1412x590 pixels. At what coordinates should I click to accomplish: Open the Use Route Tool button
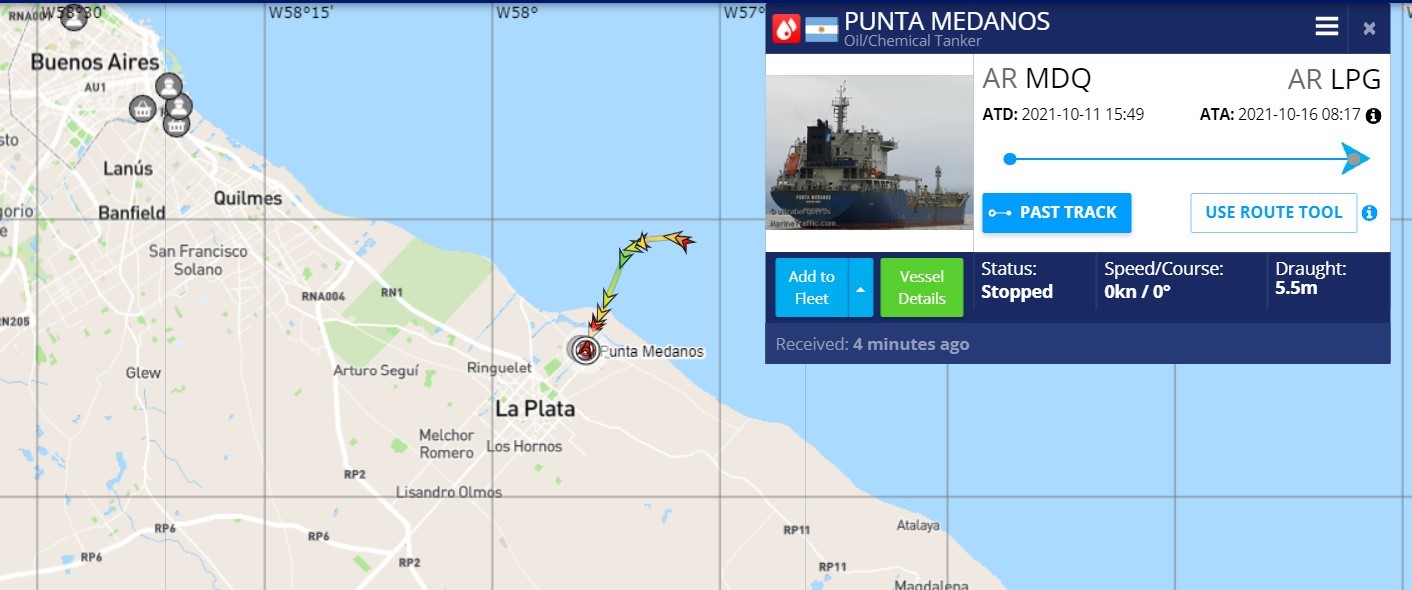[1273, 213]
